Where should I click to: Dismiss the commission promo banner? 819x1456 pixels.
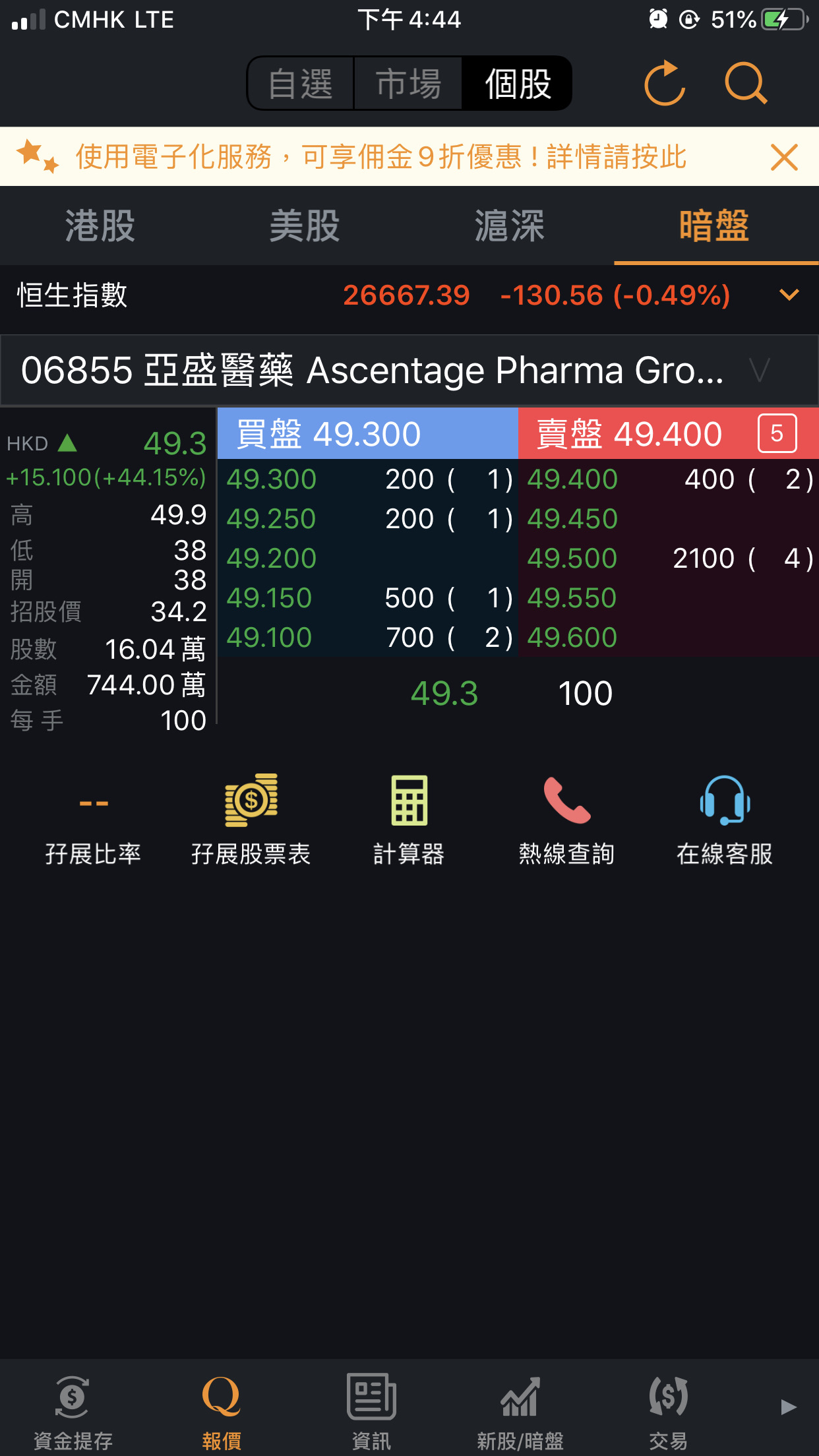pos(784,157)
